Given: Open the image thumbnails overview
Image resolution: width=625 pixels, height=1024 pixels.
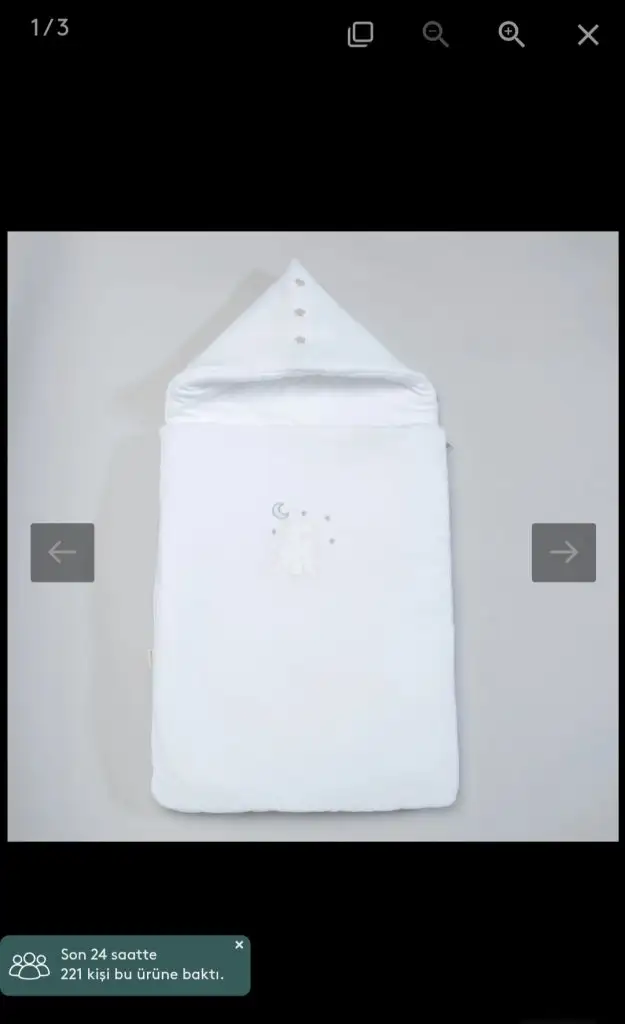Looking at the screenshot, I should pyautogui.click(x=360, y=35).
